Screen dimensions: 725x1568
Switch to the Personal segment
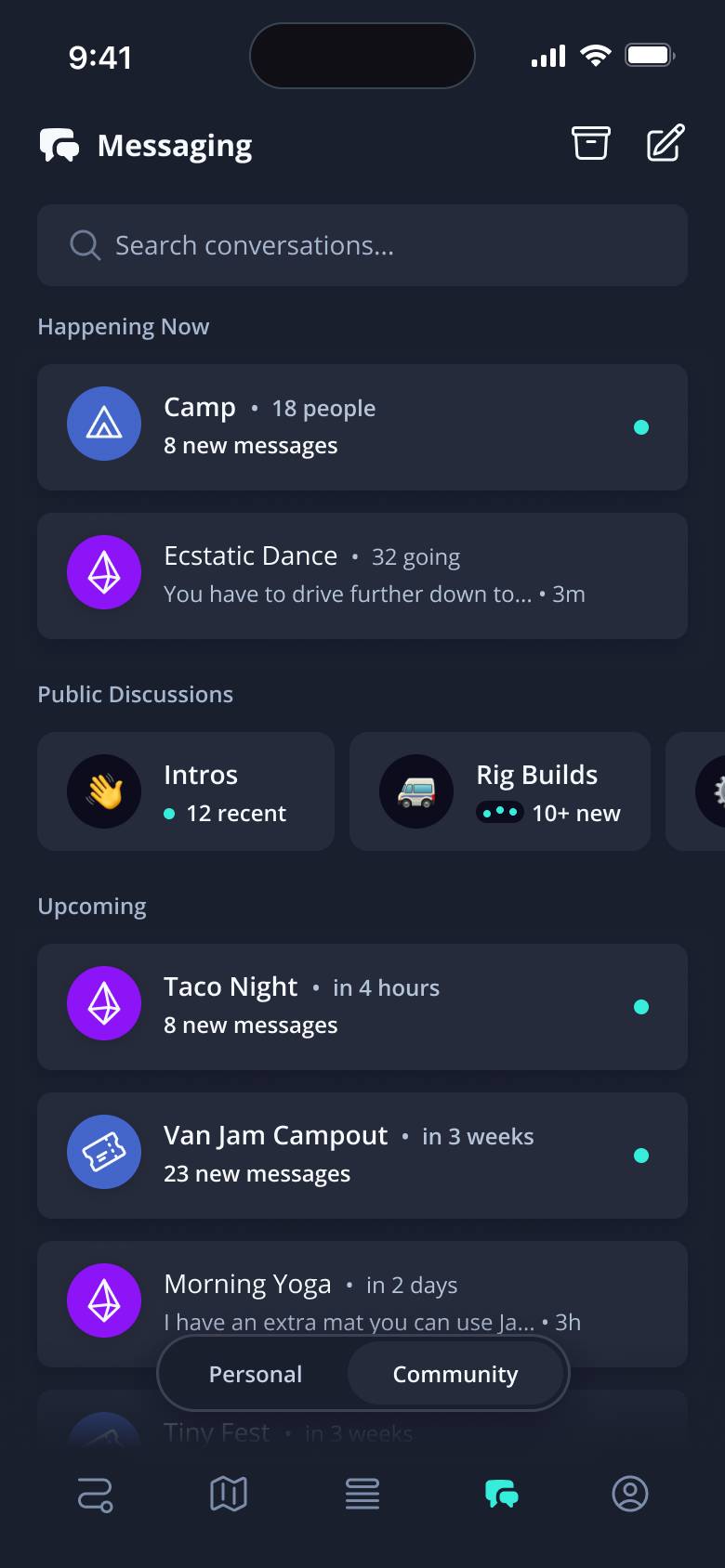(x=256, y=1374)
